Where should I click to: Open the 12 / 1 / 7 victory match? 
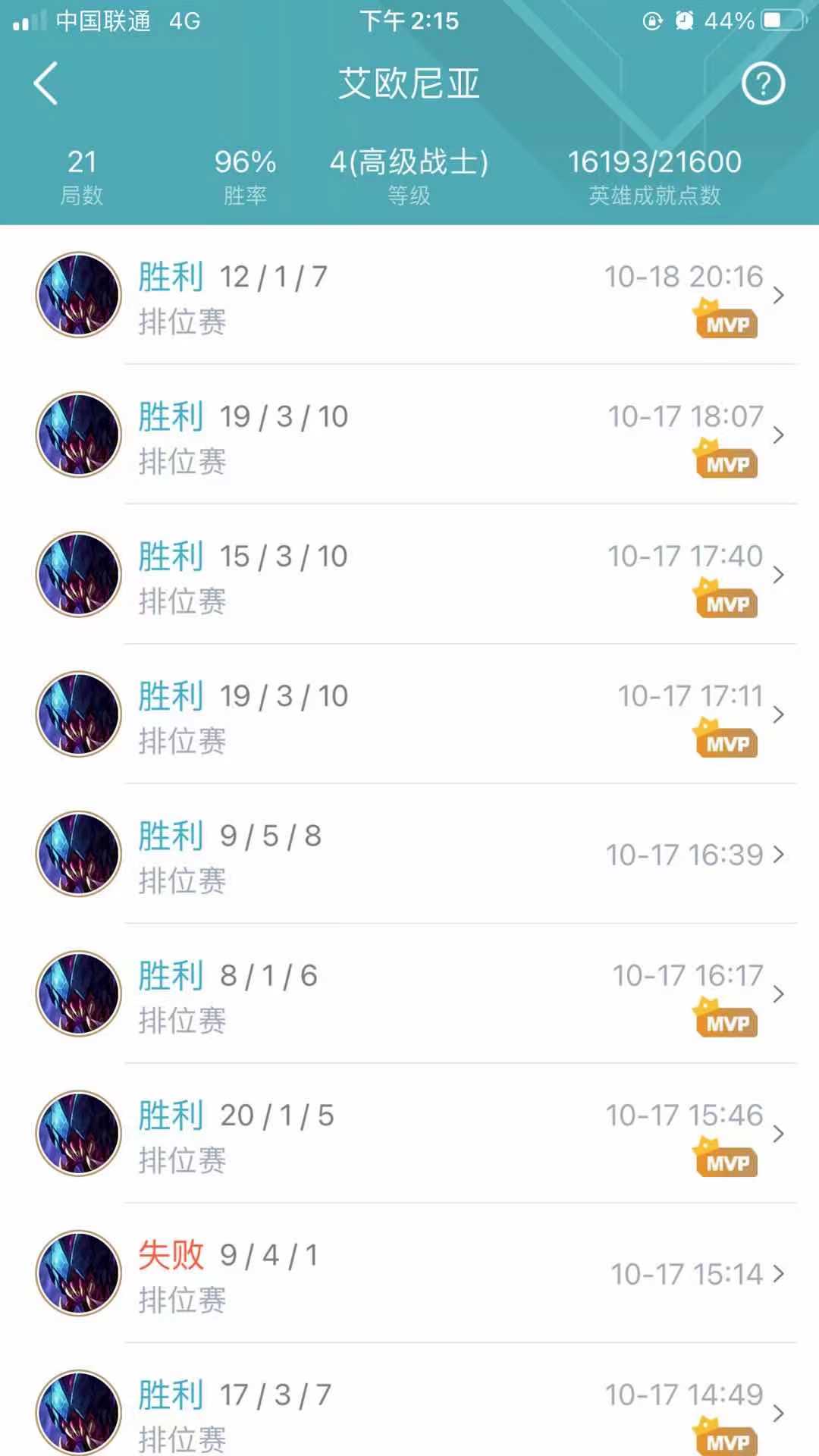pos(409,295)
